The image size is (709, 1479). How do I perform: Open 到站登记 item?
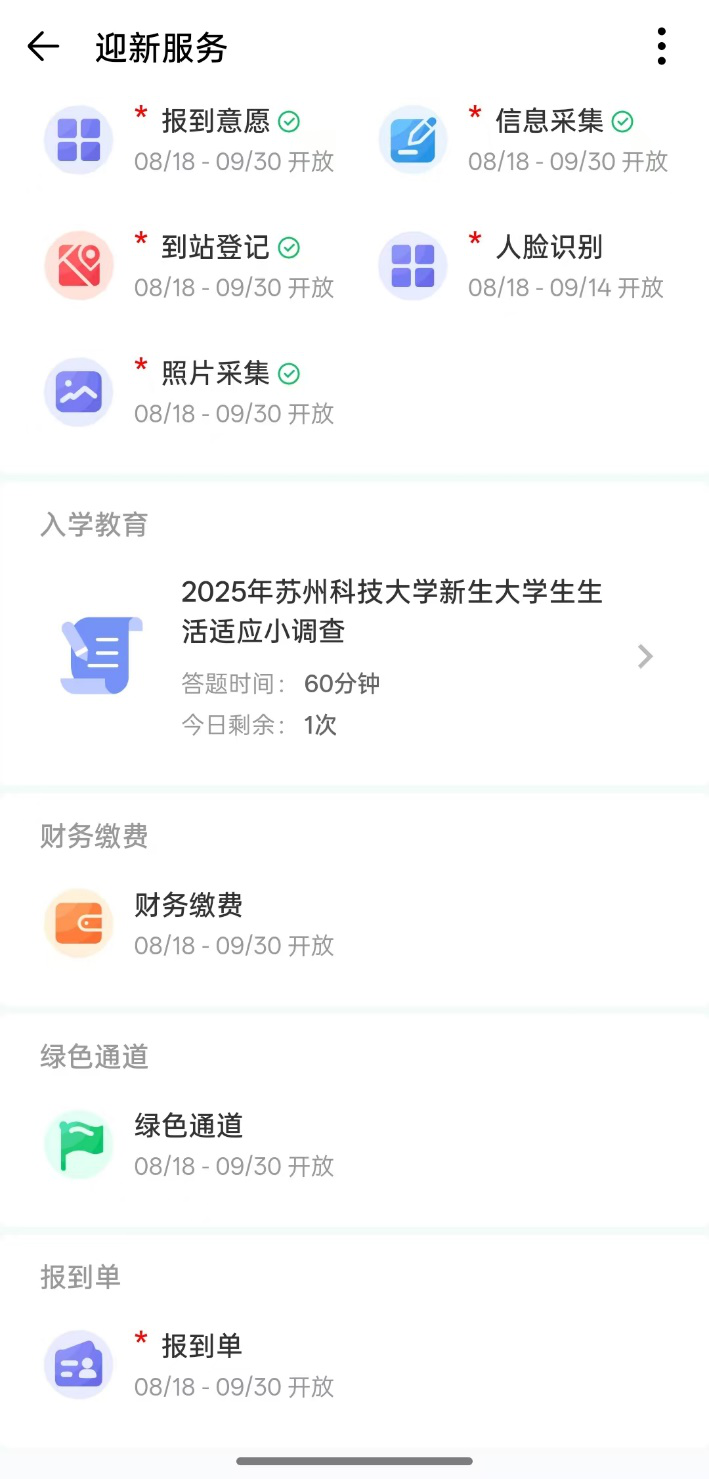[x=188, y=266]
